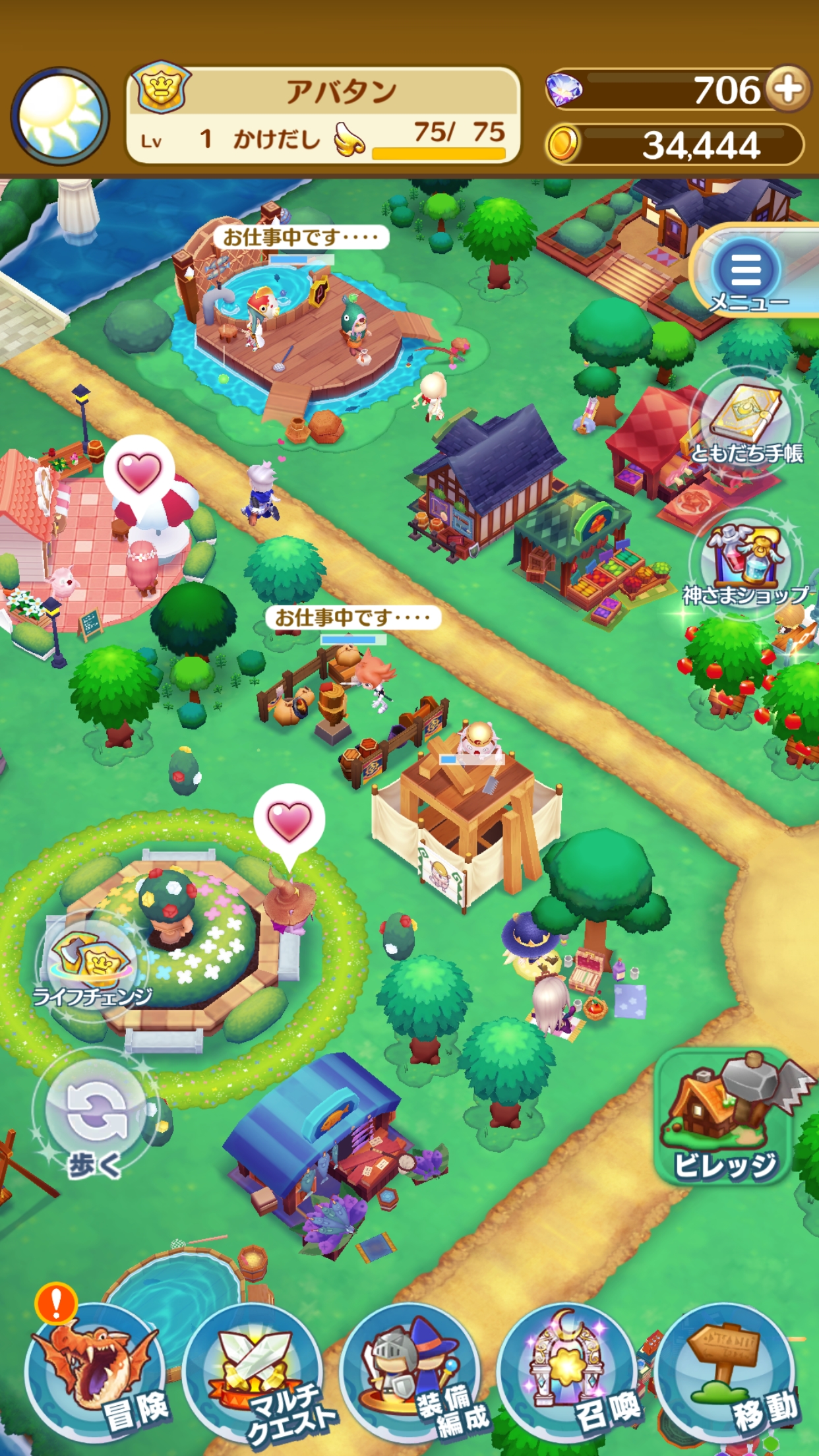The image size is (819, 1456).
Task: Open 移動 travel signpost
Action: pyautogui.click(x=724, y=1372)
